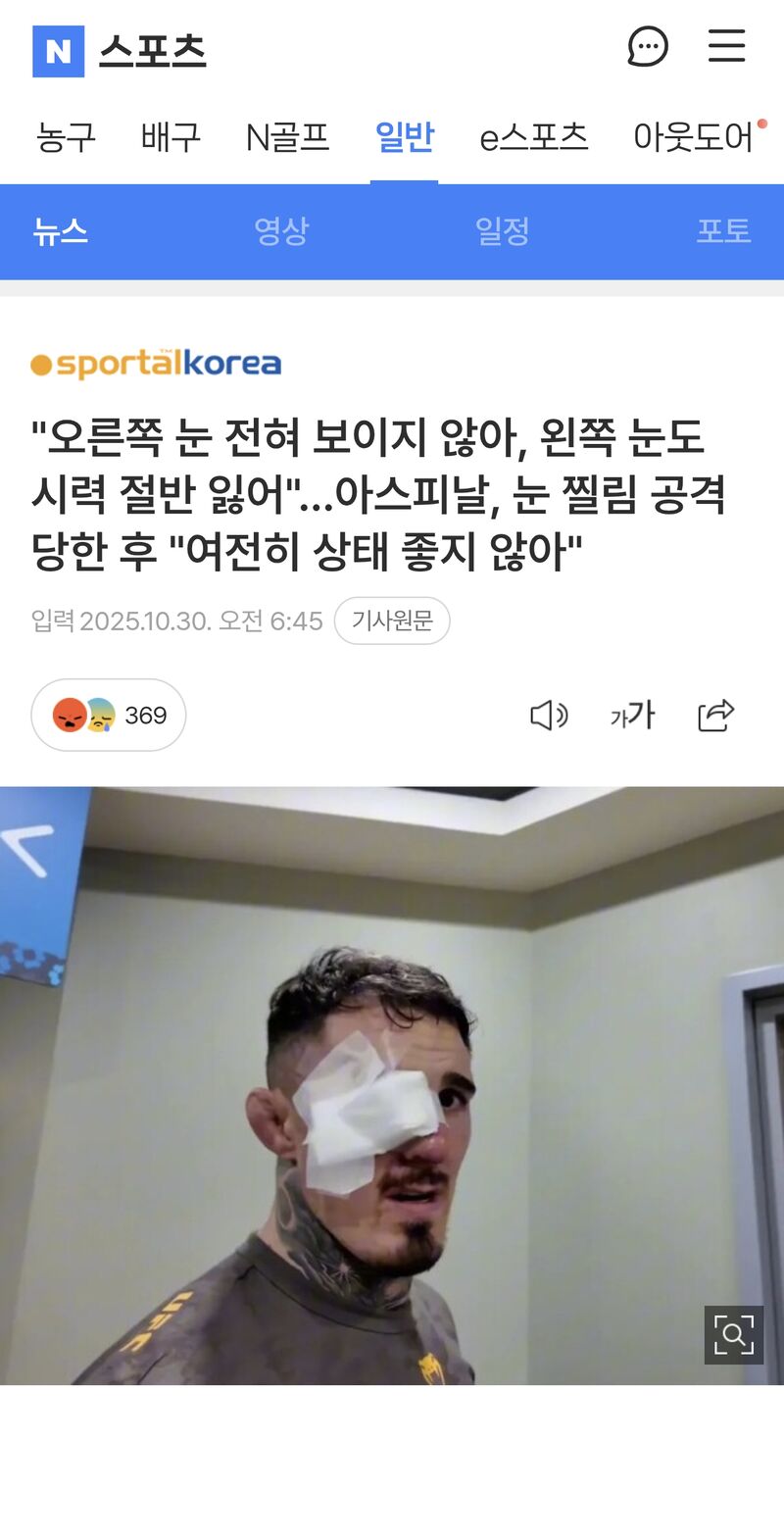The image size is (784, 1540).
Task: Switch to the 일정 sub-tab
Action: 502,231
